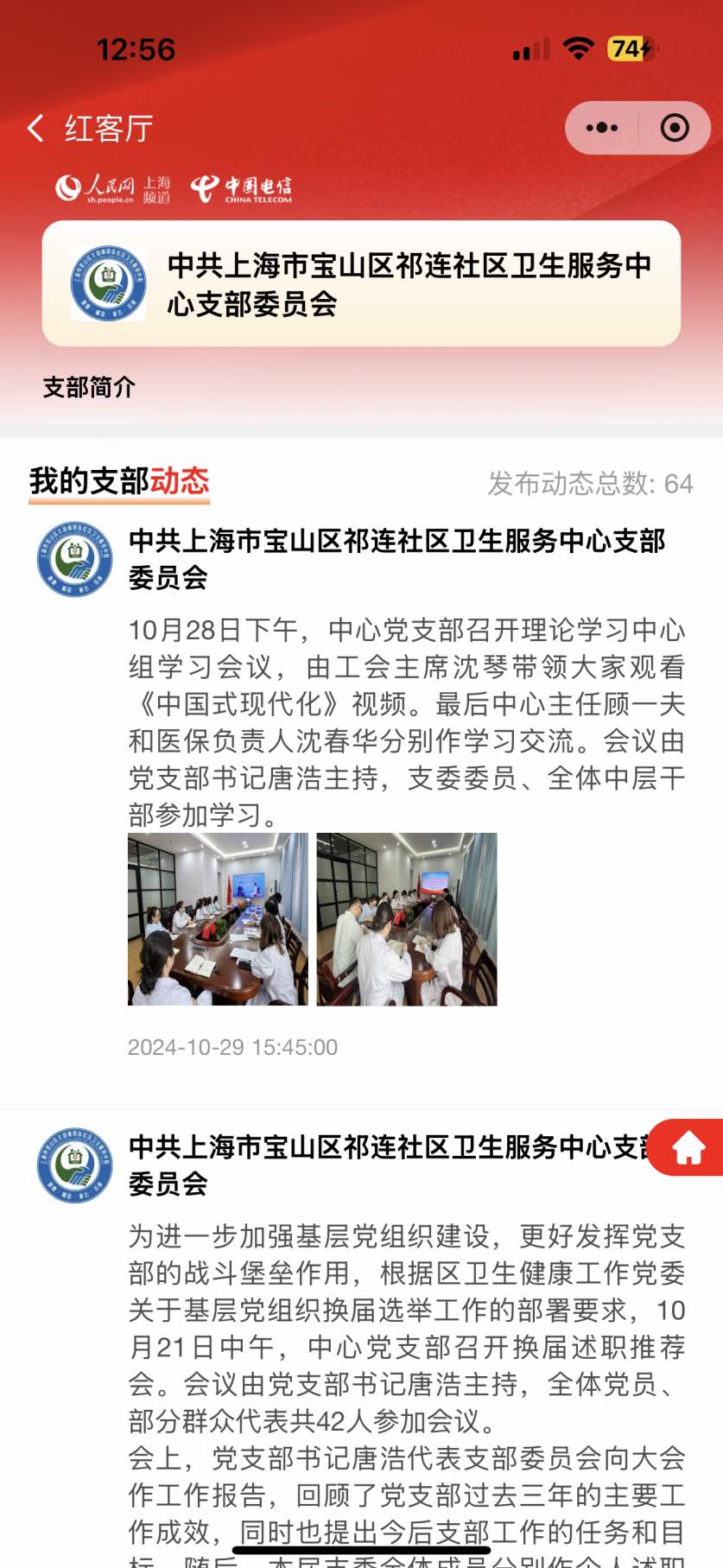View second photo of October 28 meeting post

pyautogui.click(x=407, y=919)
